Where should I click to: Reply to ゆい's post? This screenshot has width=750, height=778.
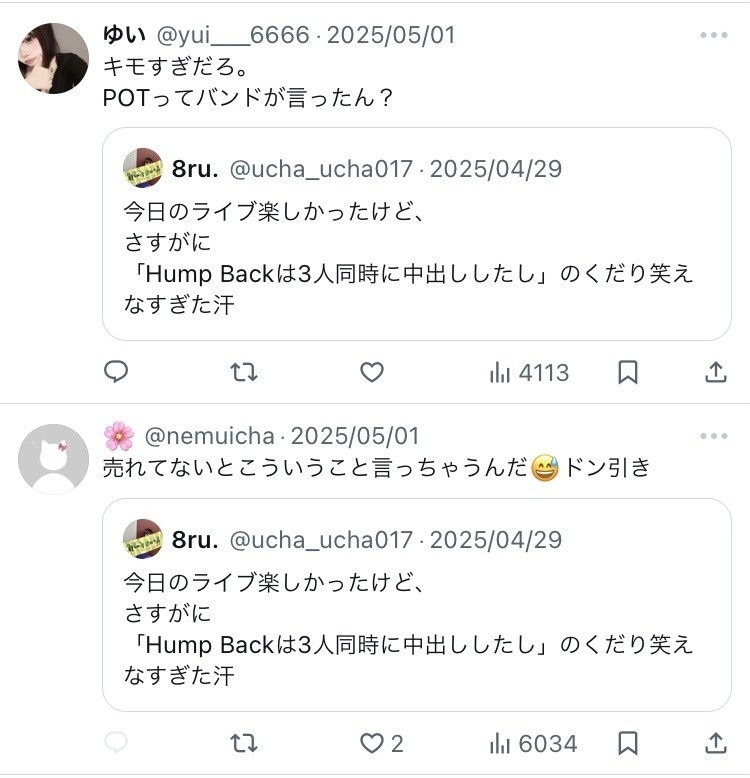click(x=117, y=373)
